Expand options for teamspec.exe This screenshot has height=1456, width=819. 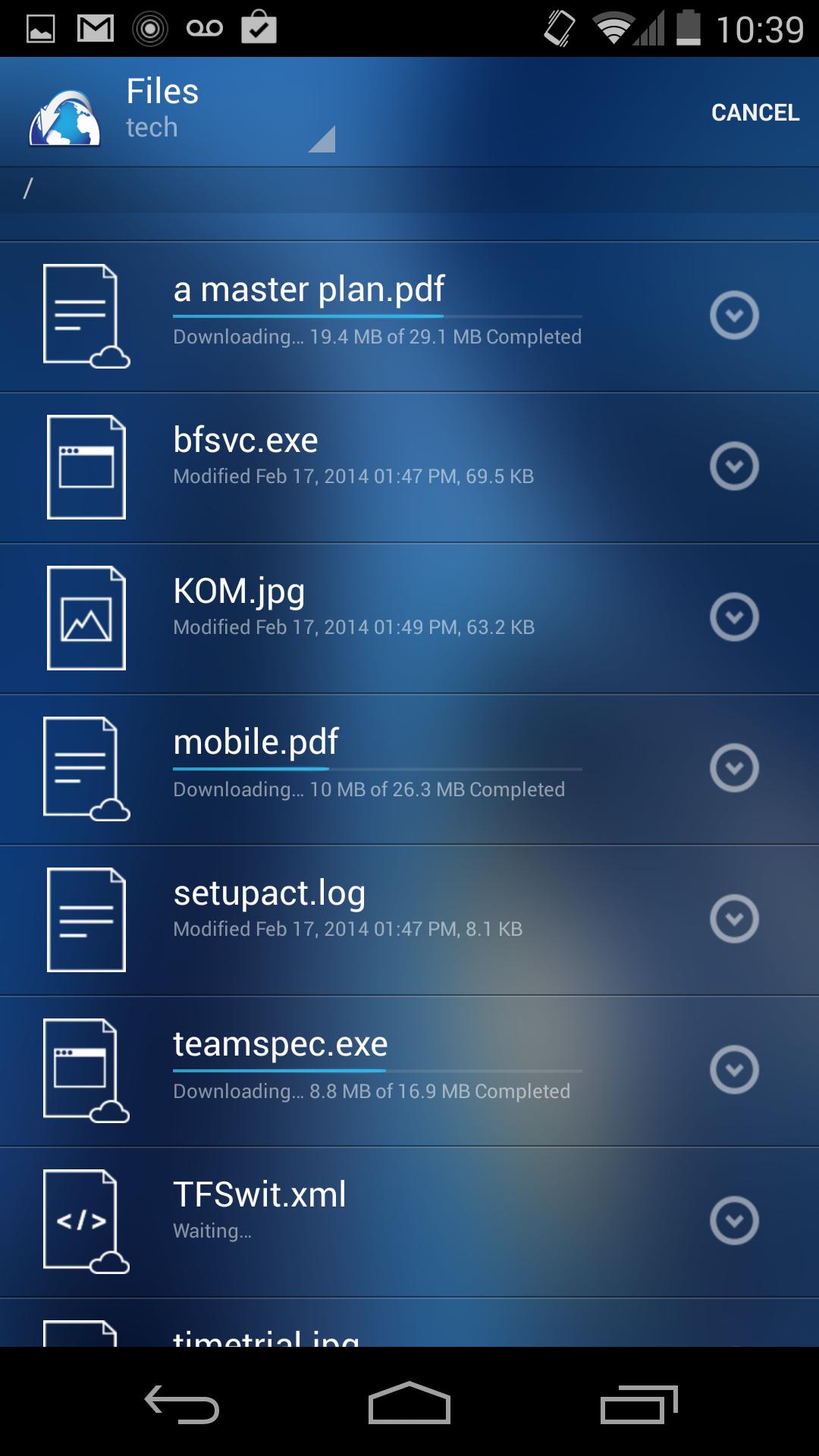click(733, 1070)
